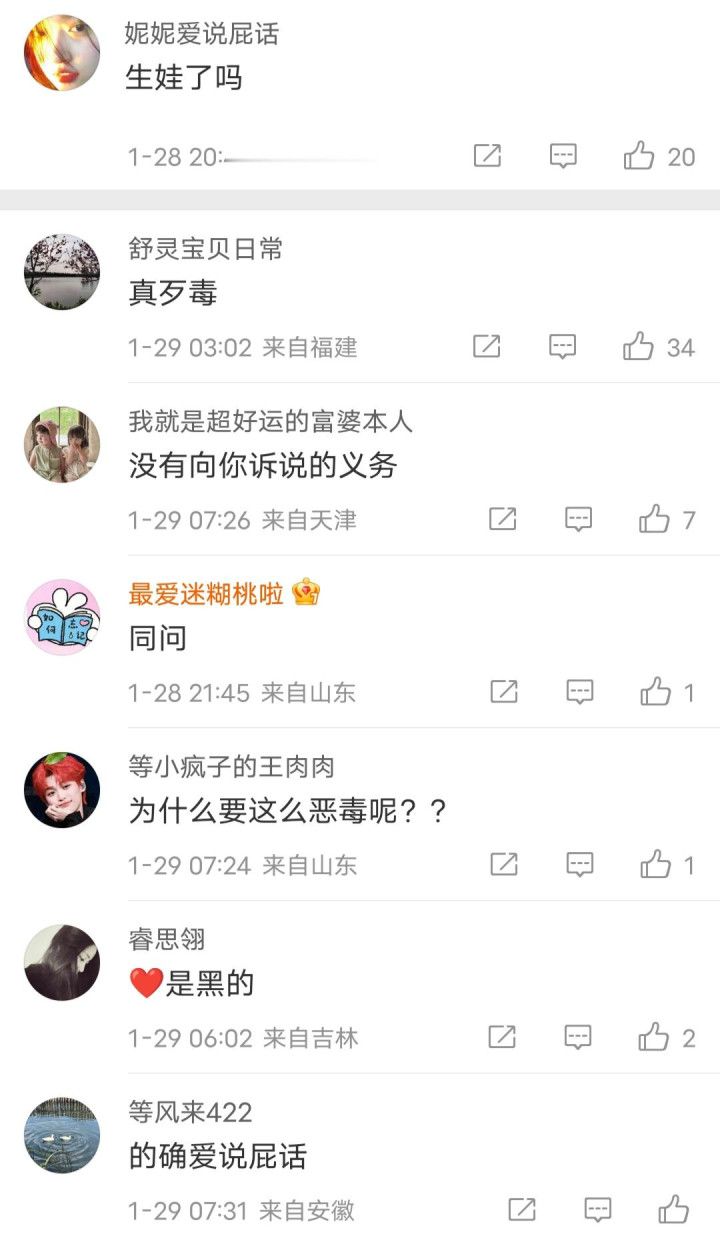720x1236 pixels.
Task: Like 睿思翎's comment
Action: click(x=655, y=1037)
